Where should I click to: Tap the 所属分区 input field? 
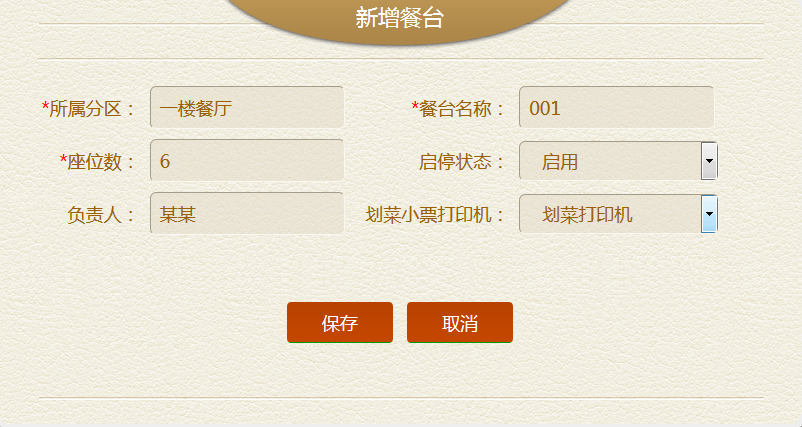246,108
